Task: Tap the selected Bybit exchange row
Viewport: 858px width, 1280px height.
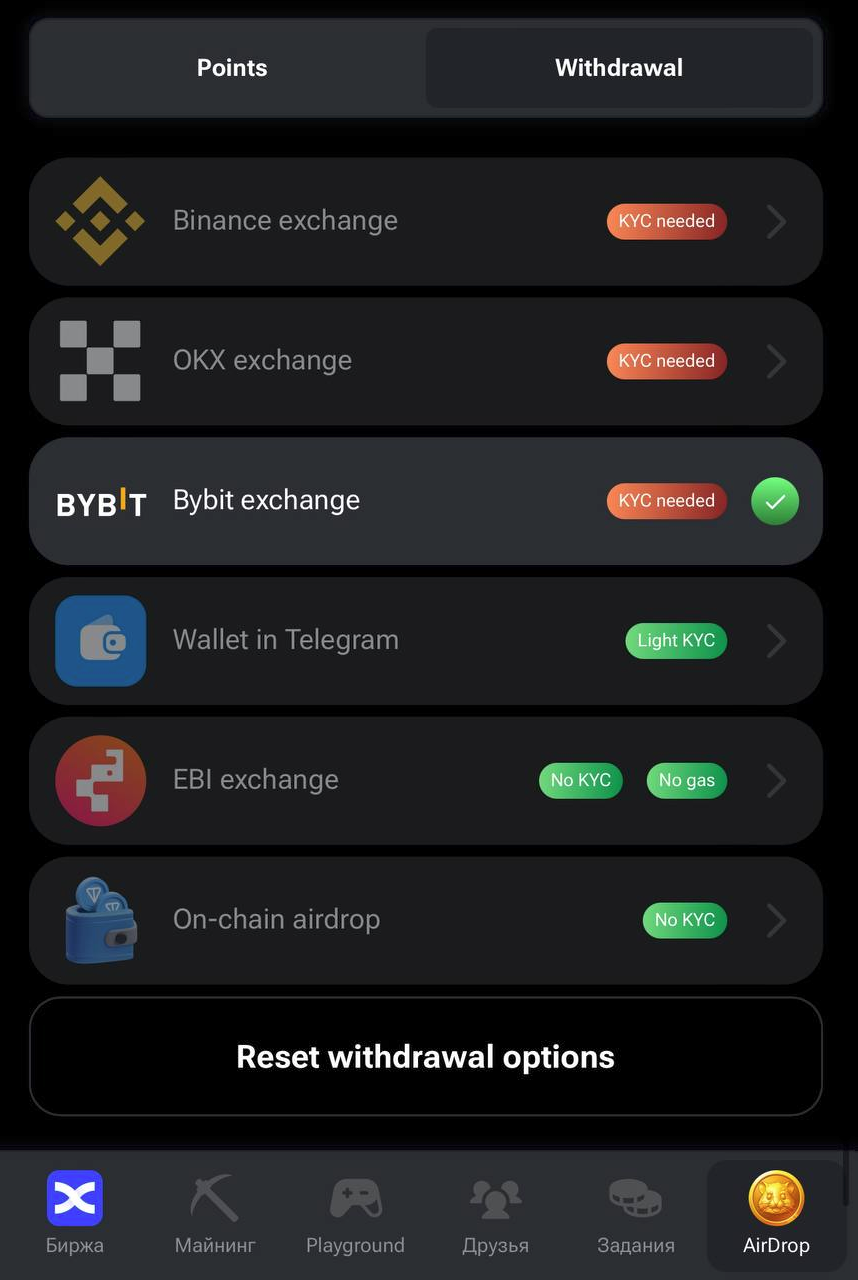Action: [425, 501]
